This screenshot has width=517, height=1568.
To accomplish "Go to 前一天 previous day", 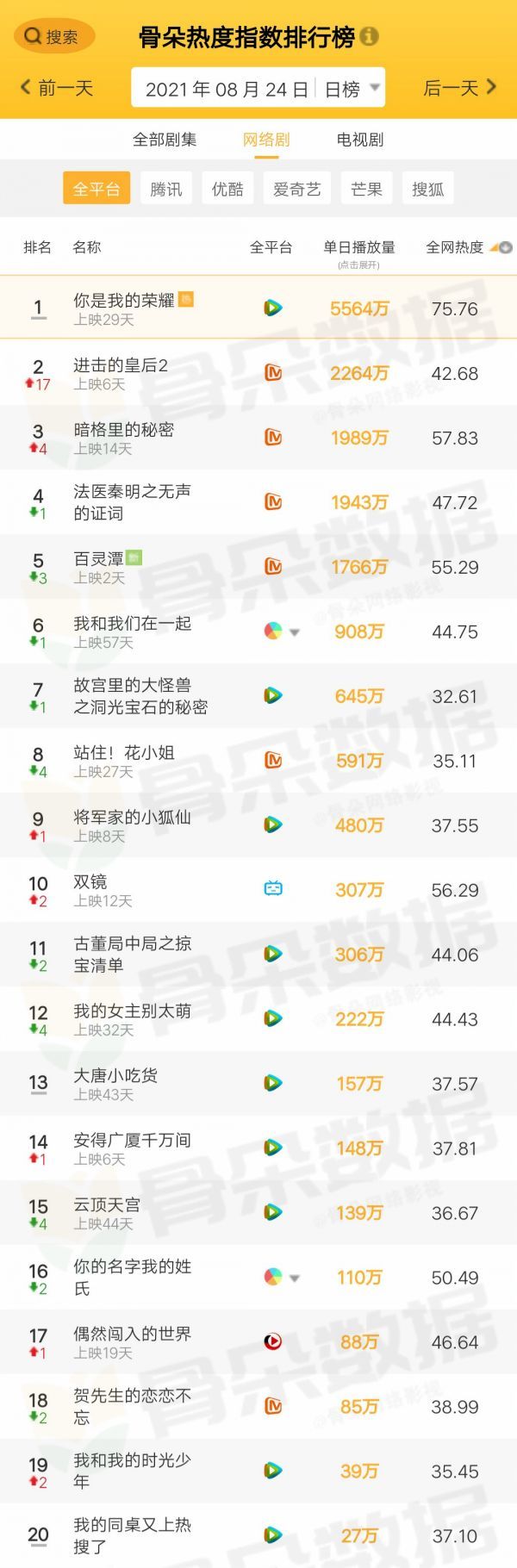I will [x=57, y=88].
